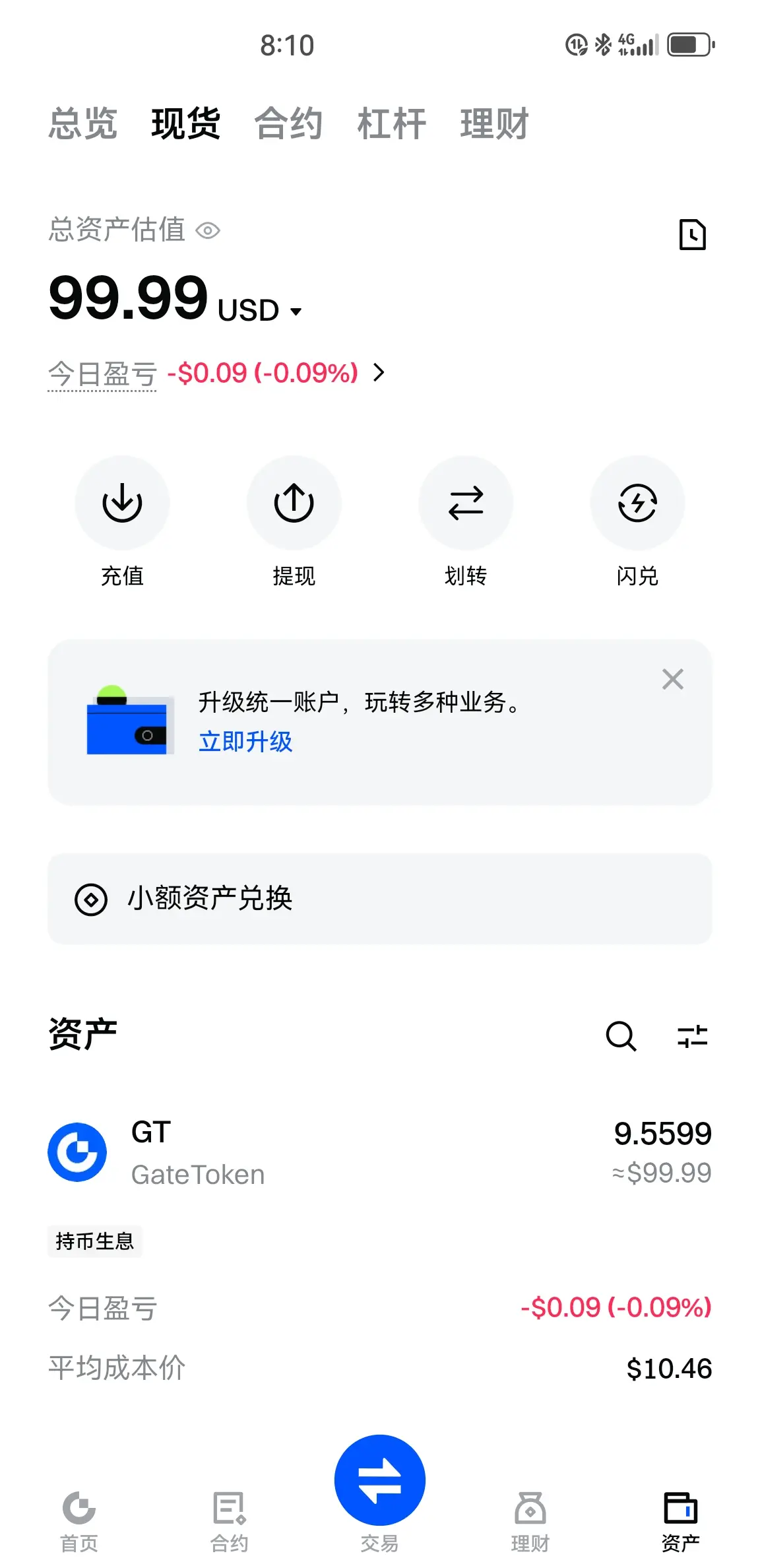This screenshot has width=760, height=1568.
Task: Open the GT GateToken asset row
Action: [x=379, y=1152]
